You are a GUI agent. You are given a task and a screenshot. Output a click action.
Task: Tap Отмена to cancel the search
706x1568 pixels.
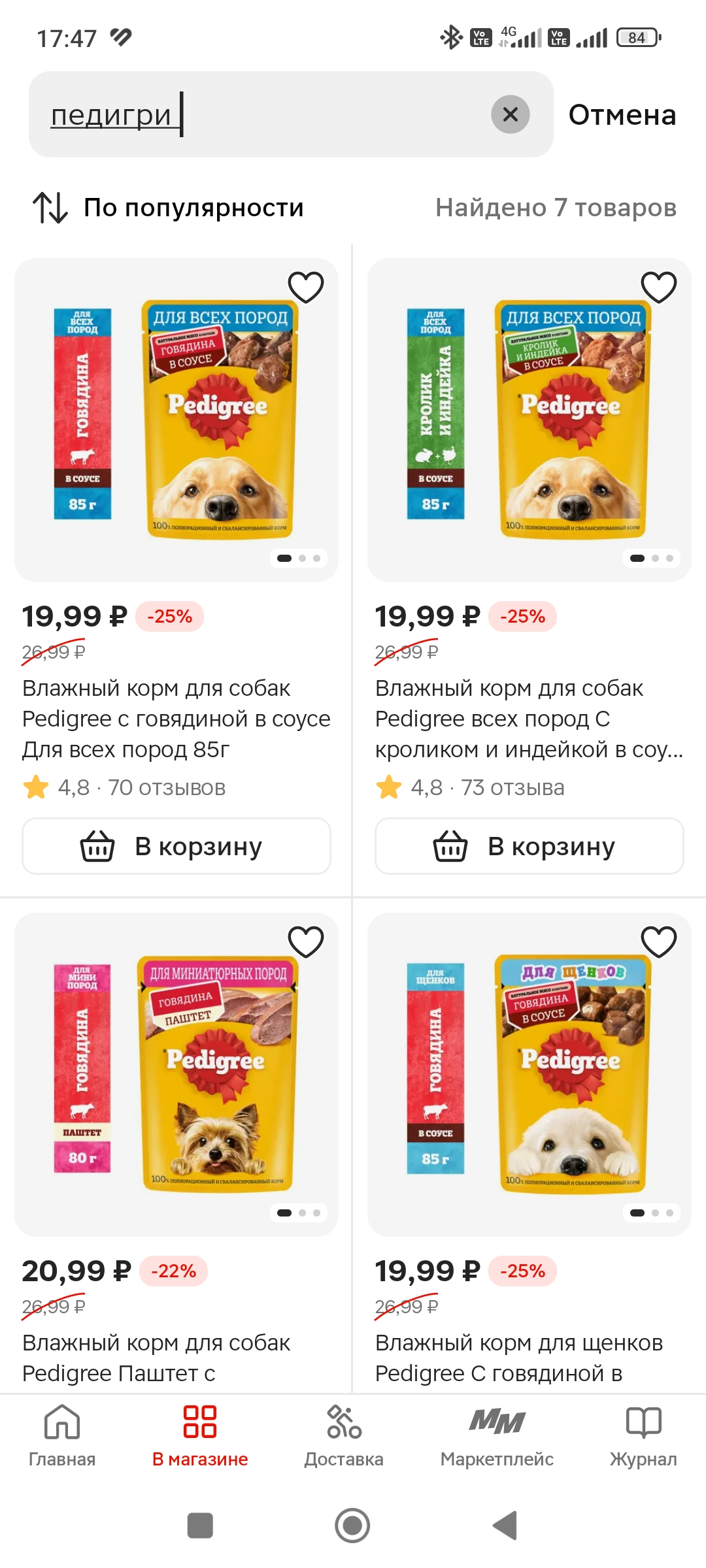click(x=622, y=115)
